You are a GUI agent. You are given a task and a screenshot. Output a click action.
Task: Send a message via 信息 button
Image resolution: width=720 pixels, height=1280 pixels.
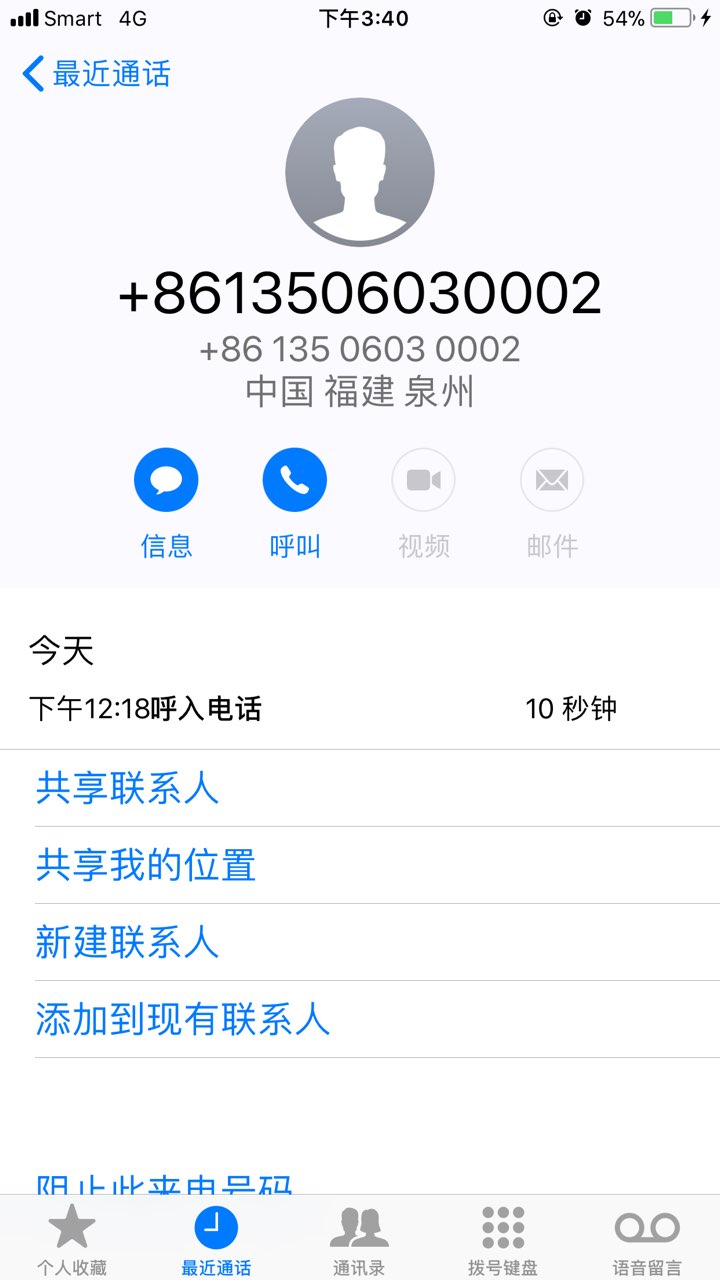166,480
